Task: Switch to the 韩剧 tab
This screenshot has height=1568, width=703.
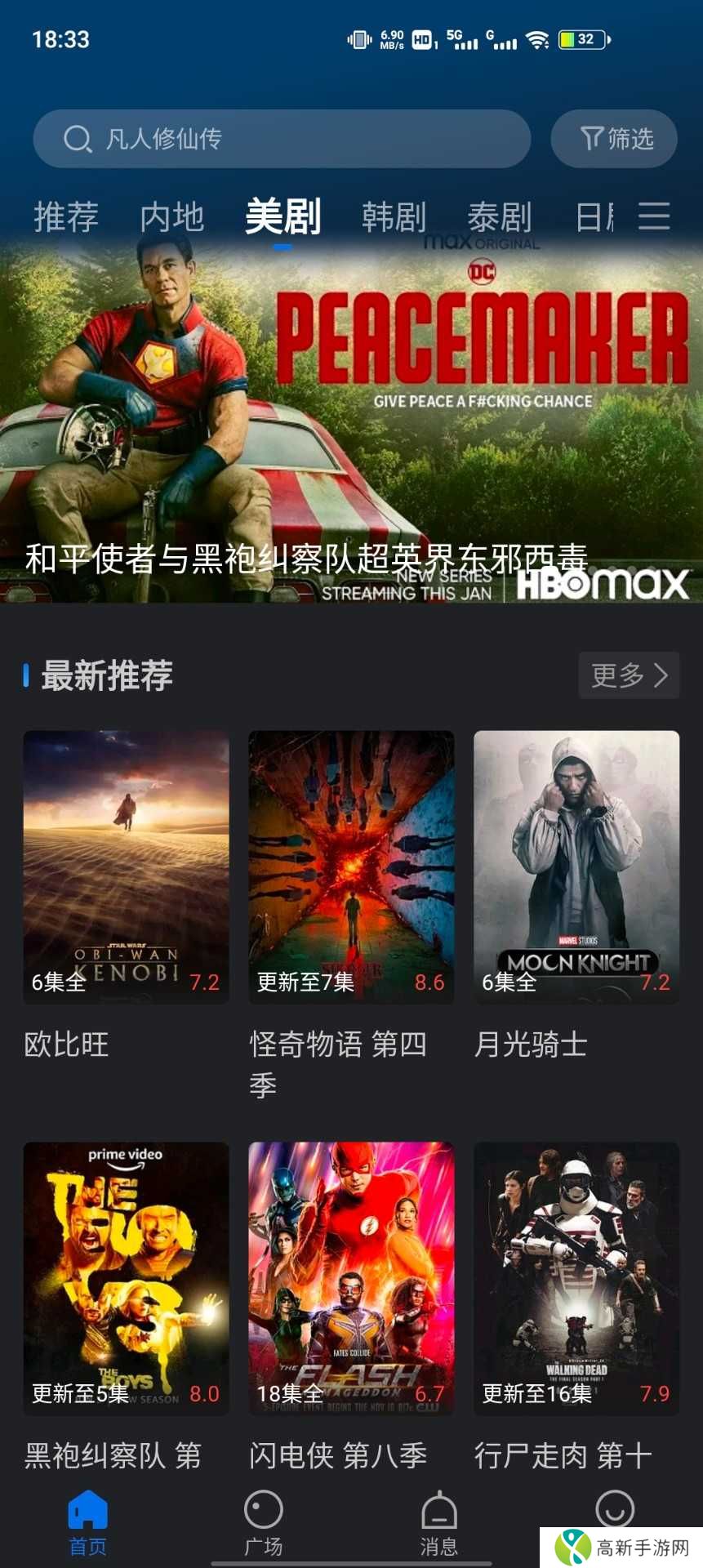Action: coord(392,216)
